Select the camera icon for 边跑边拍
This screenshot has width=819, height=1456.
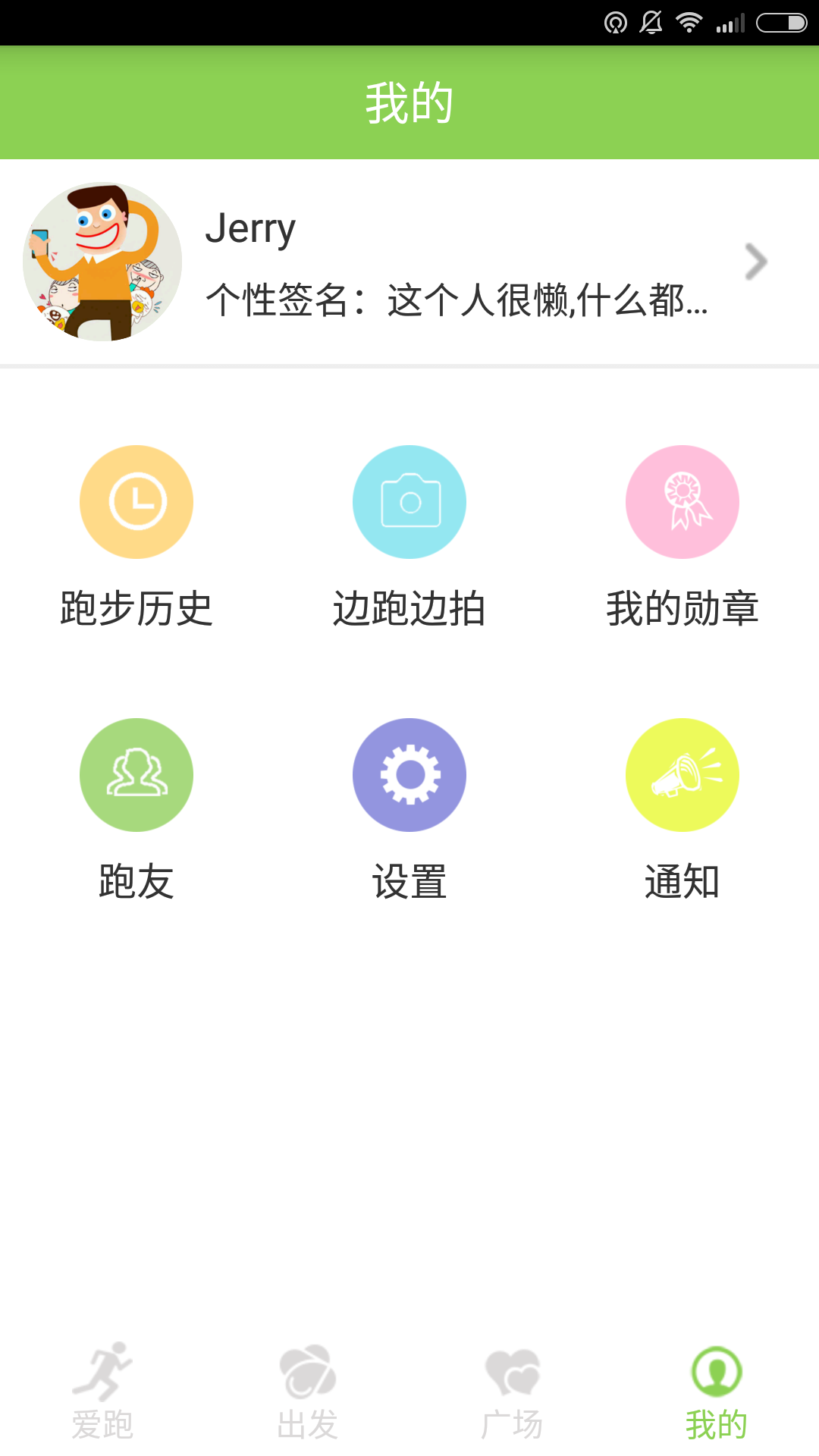409,501
